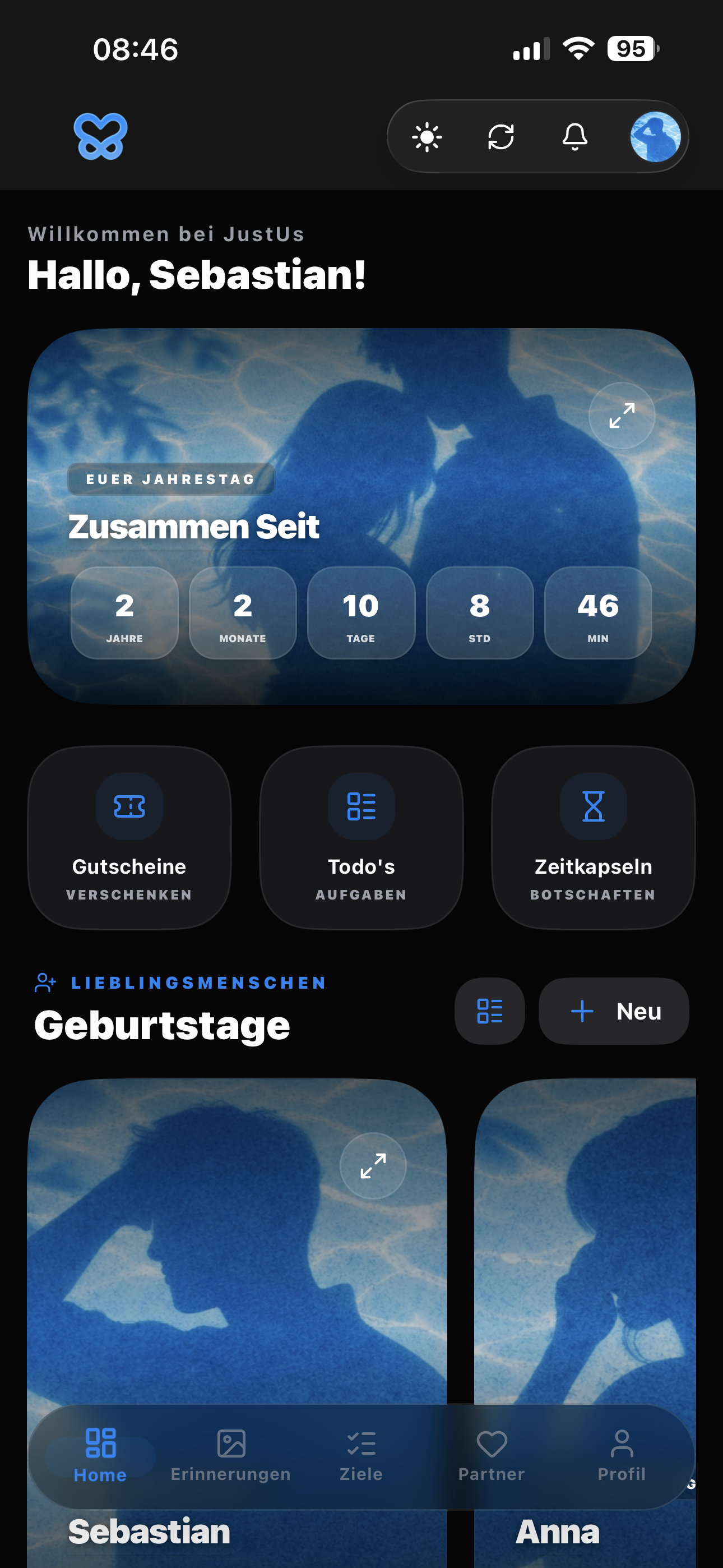Select the Home tab

point(100,1455)
